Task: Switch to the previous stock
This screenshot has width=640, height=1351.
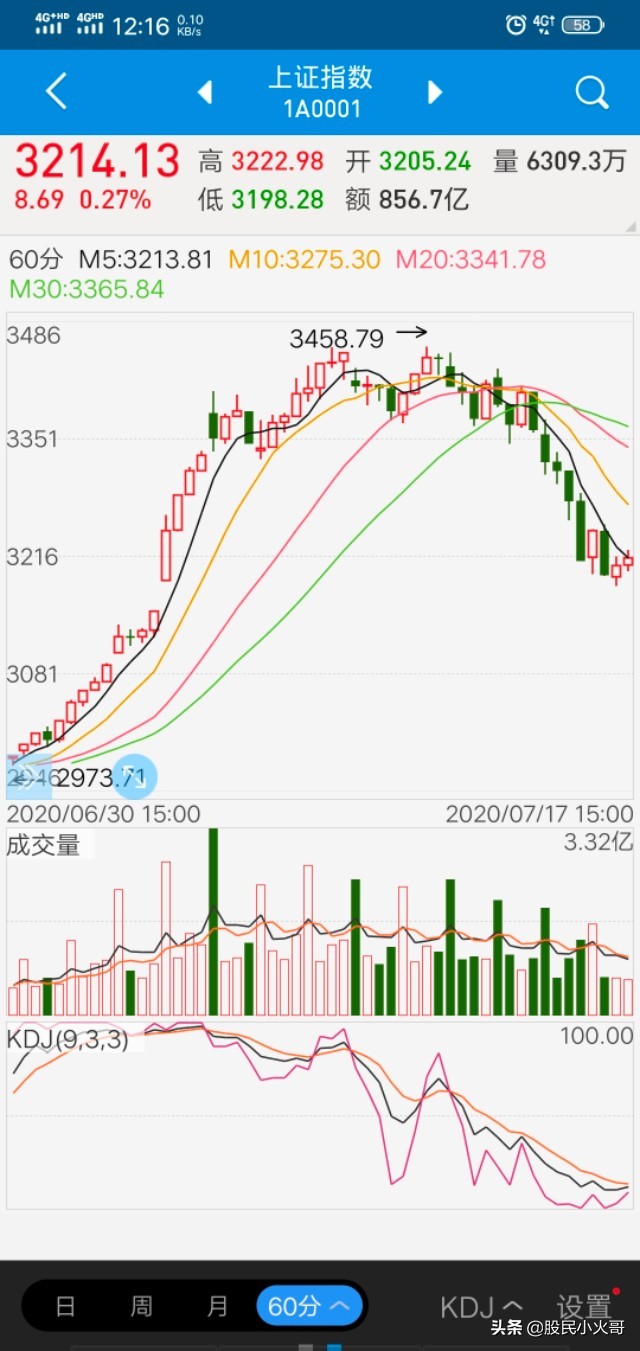Action: pos(205,93)
